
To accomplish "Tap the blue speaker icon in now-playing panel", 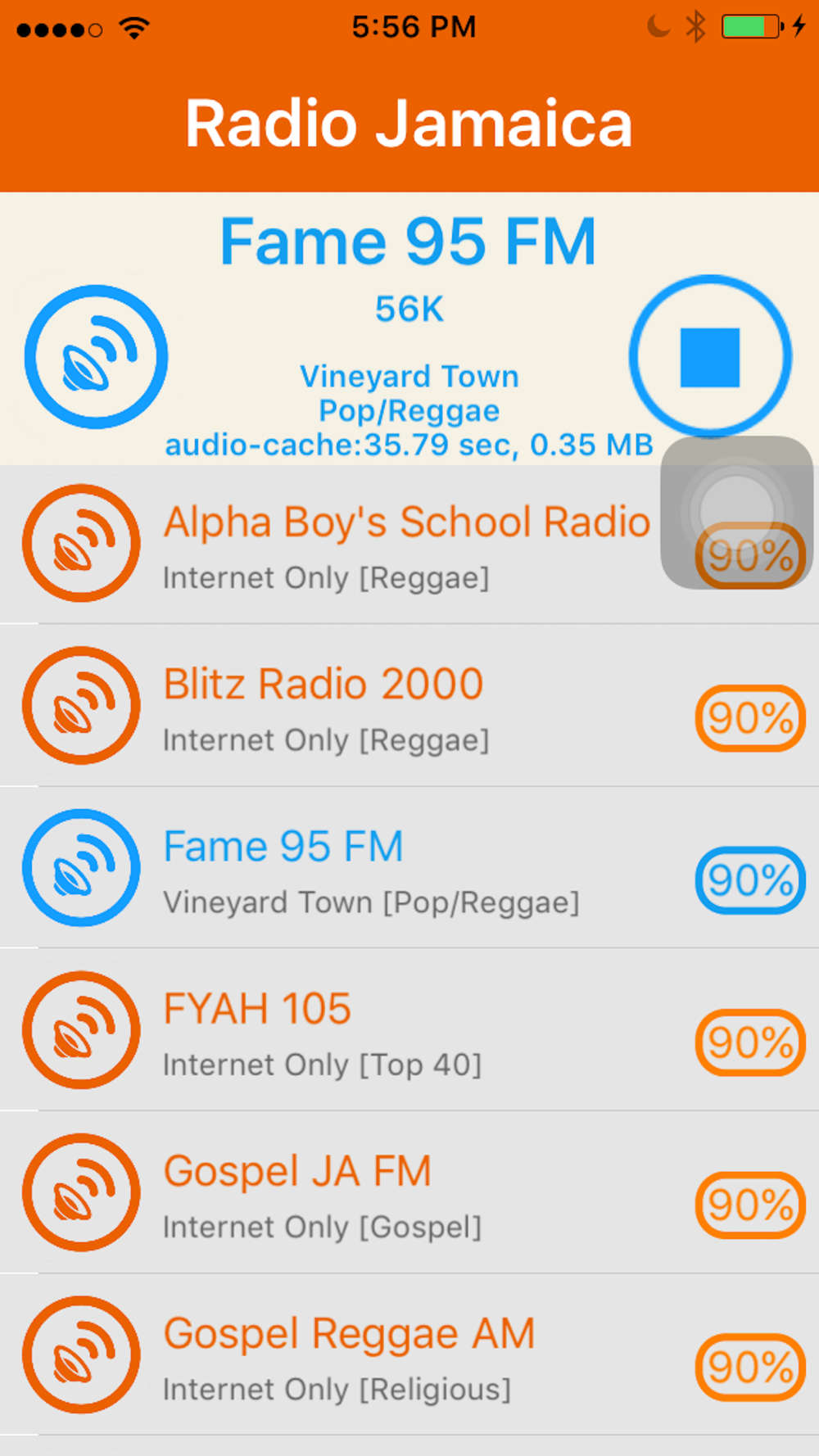I will 97,356.
